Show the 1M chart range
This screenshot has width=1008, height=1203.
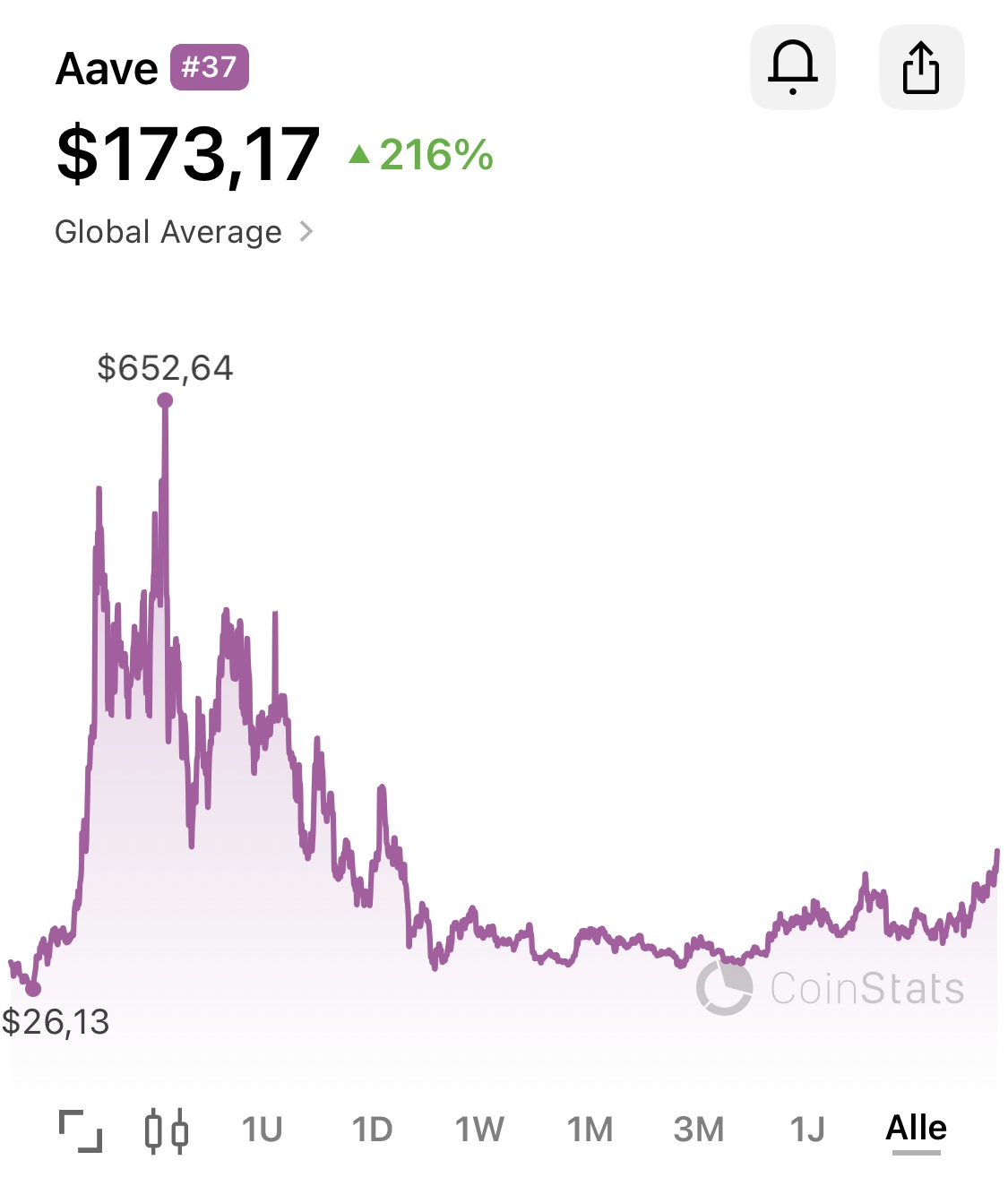pos(590,1130)
